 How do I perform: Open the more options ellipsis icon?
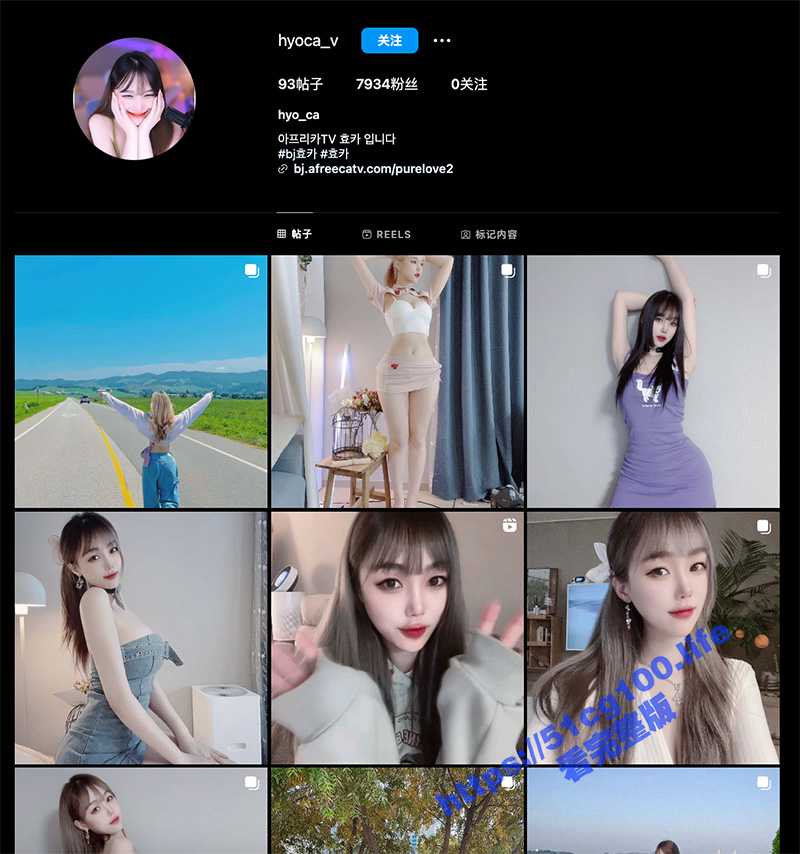point(441,40)
